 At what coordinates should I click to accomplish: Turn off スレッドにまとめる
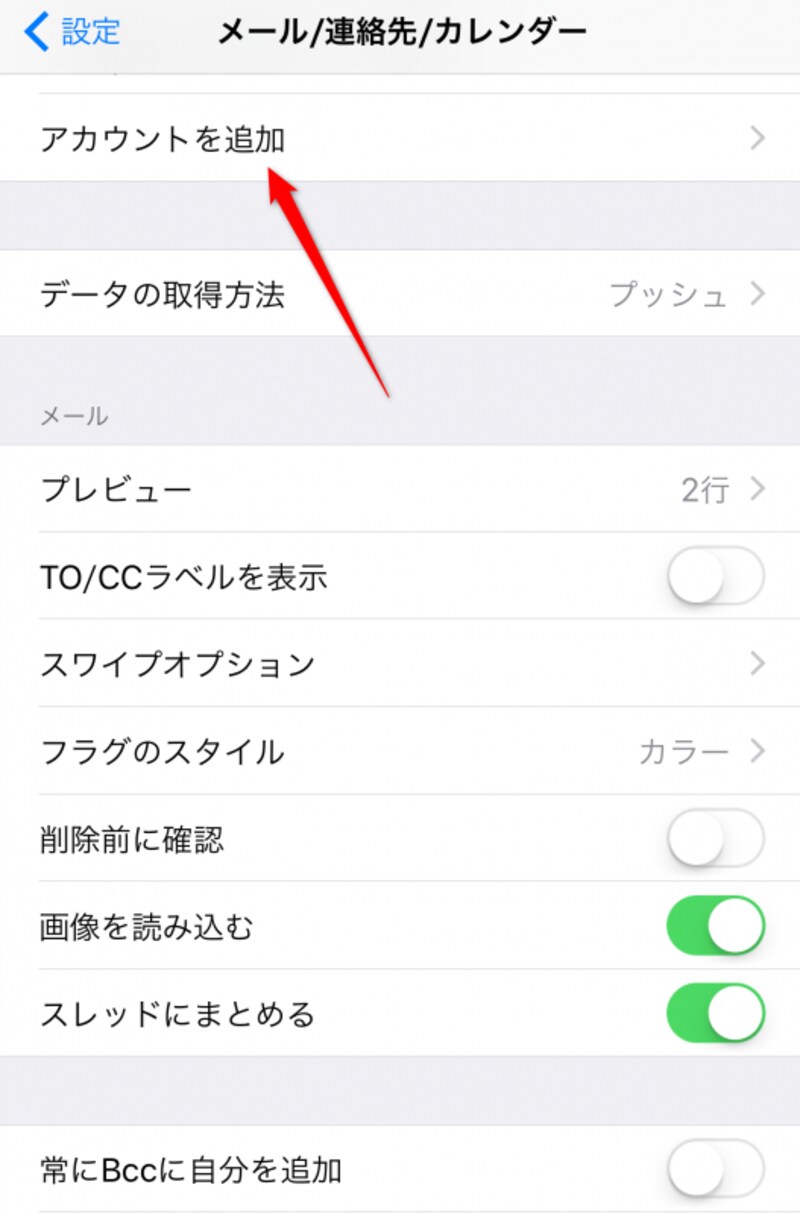(714, 1014)
